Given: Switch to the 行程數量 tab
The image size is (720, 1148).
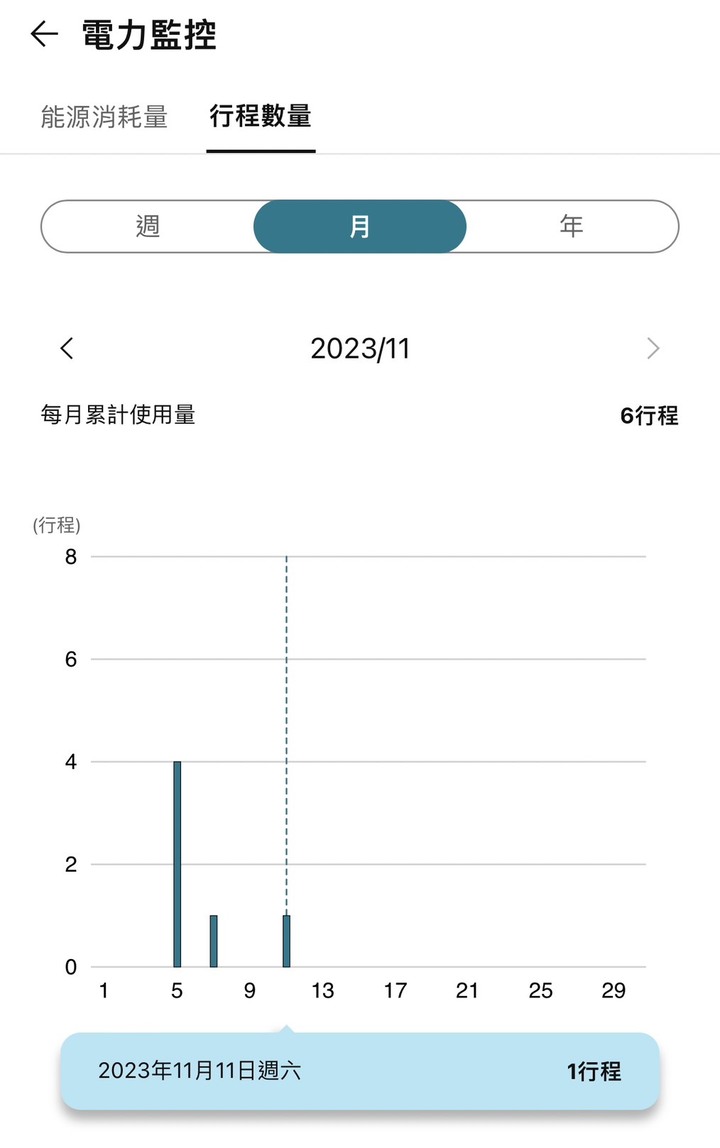Looking at the screenshot, I should [260, 115].
